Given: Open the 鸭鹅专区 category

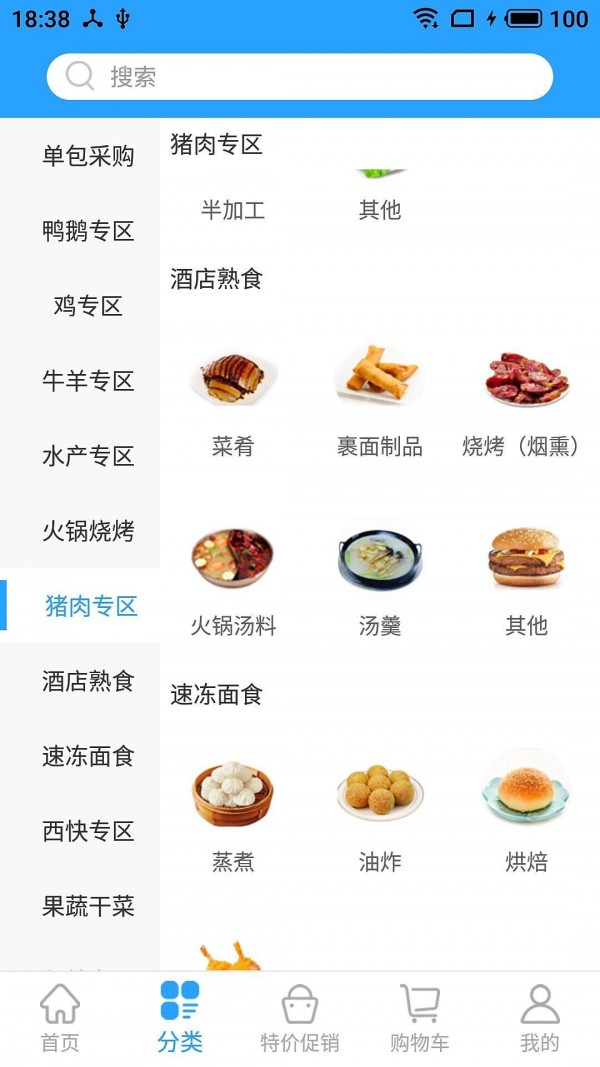Looking at the screenshot, I should coord(88,231).
